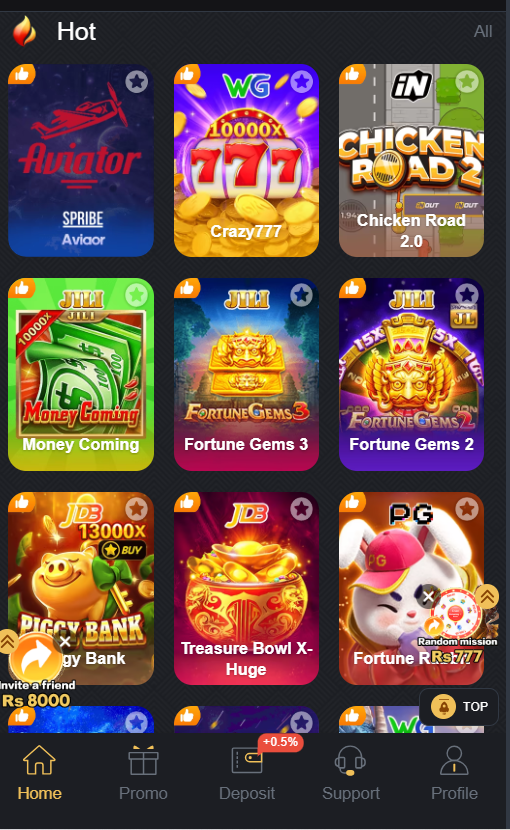Screen dimensions: 510x830
Task: Add Fortune Gems 3 to favorites
Action: coord(302,295)
